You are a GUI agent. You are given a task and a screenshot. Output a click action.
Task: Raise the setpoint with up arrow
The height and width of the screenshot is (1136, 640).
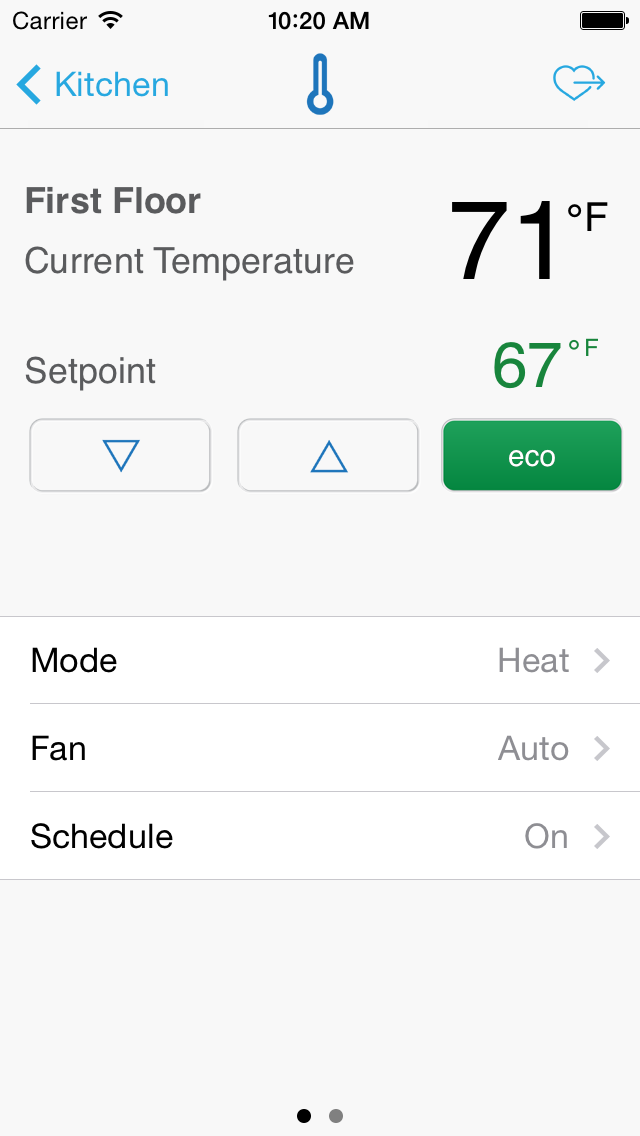click(328, 456)
